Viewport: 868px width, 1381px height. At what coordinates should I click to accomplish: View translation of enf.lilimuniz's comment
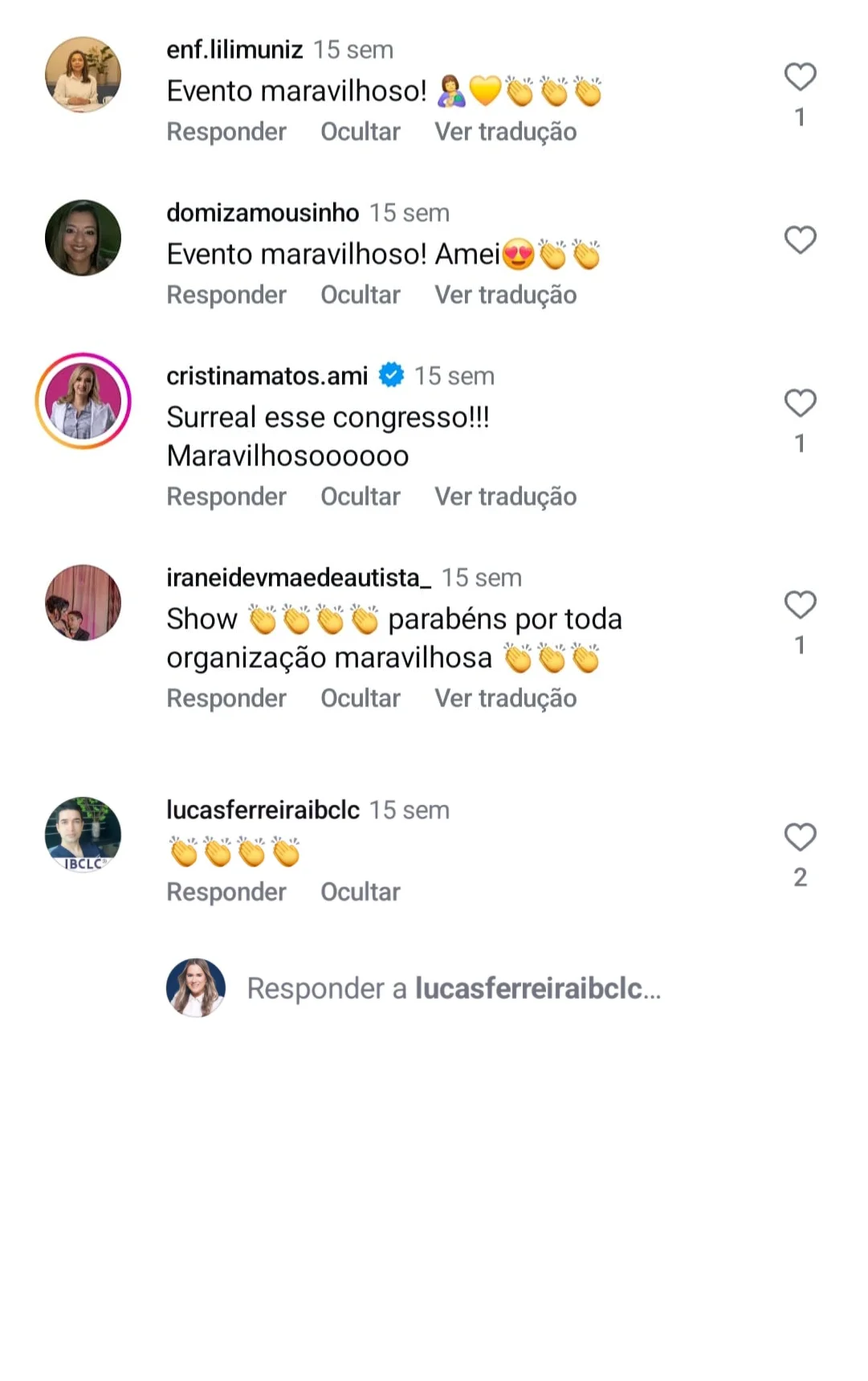coord(505,132)
